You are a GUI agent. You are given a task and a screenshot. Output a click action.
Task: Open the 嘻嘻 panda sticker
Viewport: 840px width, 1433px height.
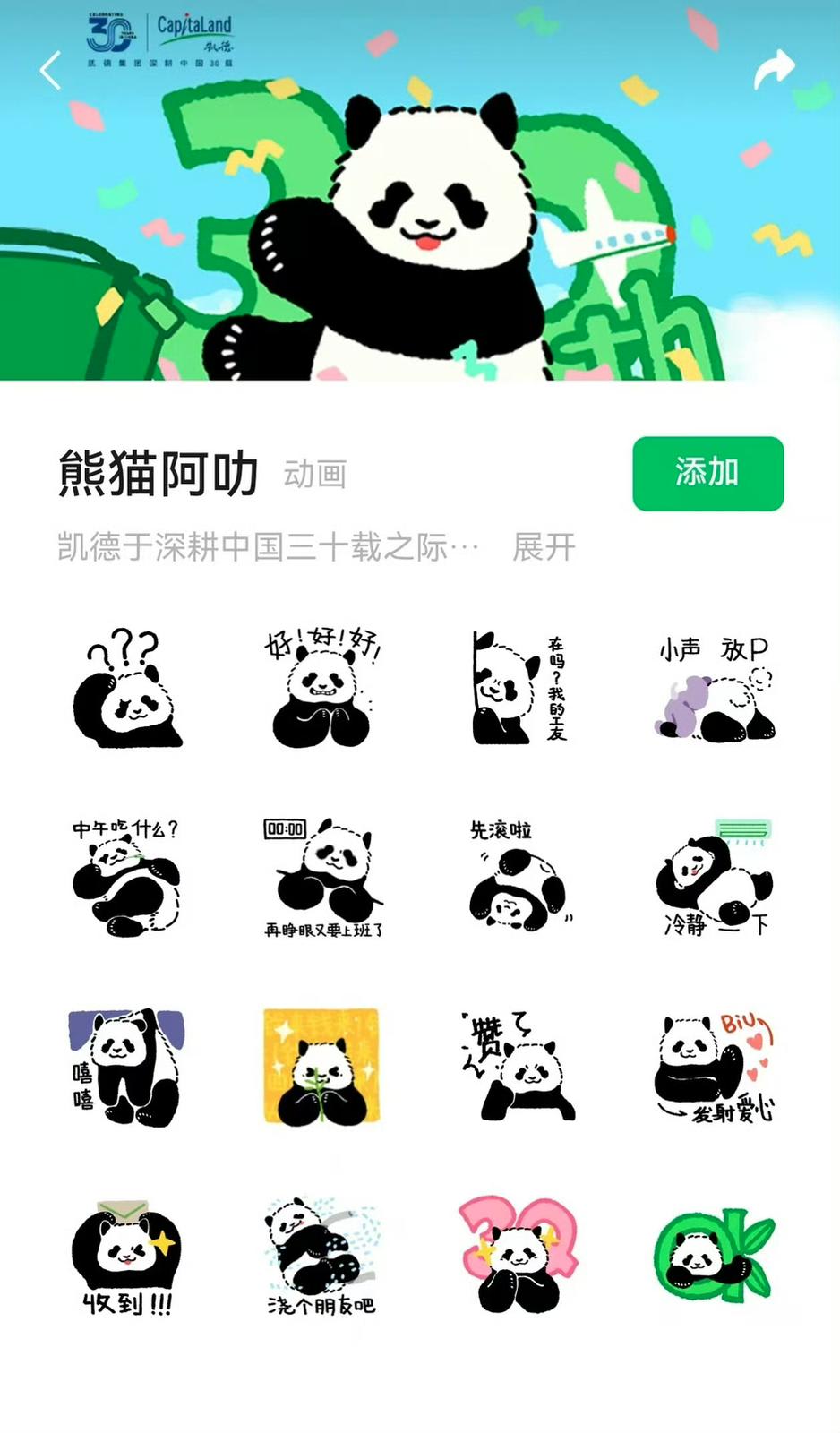[x=126, y=1066]
